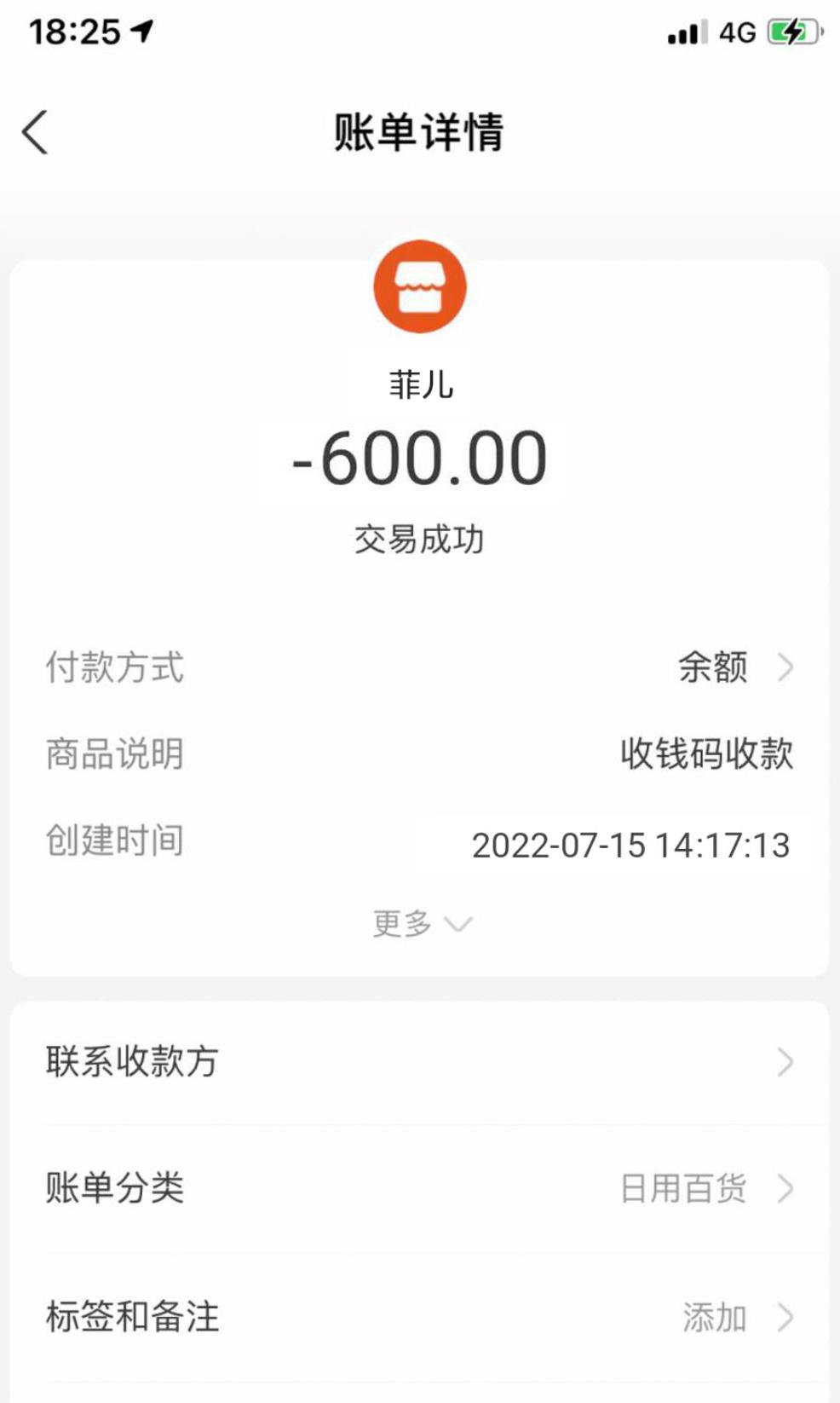Open 联系收款方 to contact the payee
The image size is (840, 1403).
point(419,1062)
